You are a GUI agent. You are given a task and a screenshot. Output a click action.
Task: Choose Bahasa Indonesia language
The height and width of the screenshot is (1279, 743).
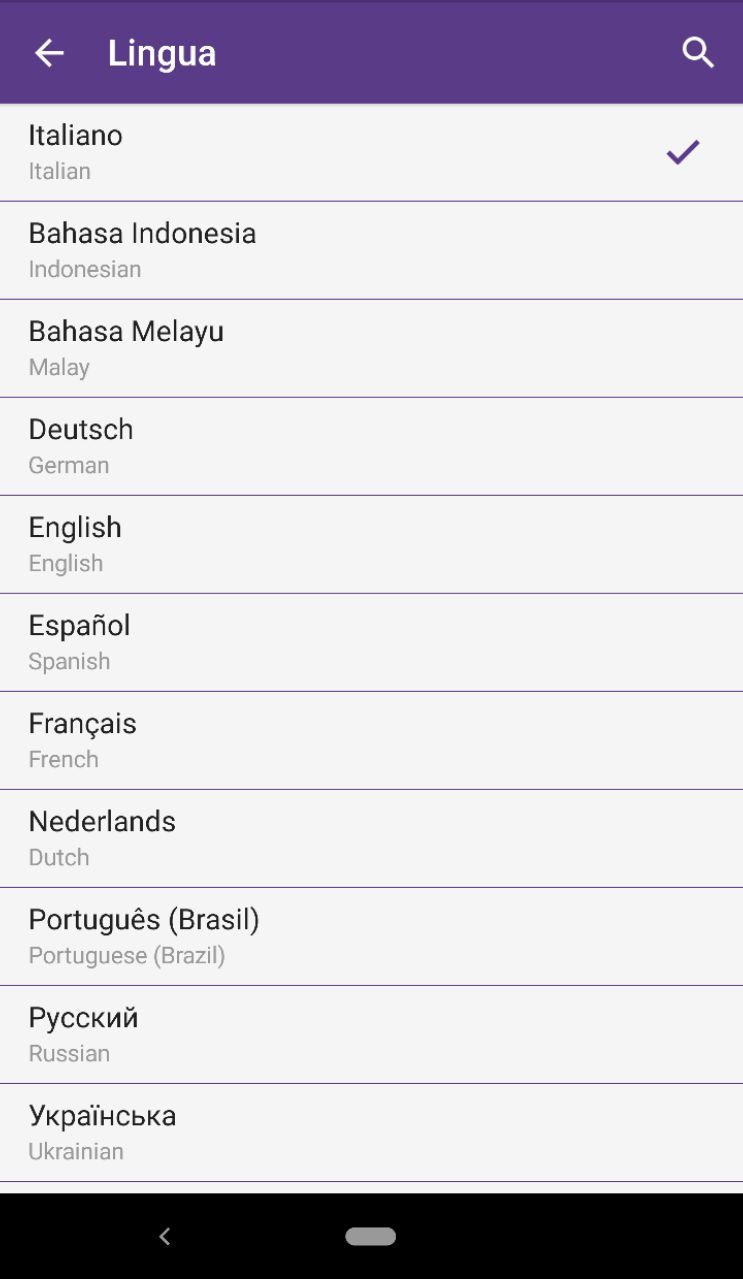pyautogui.click(x=371, y=251)
